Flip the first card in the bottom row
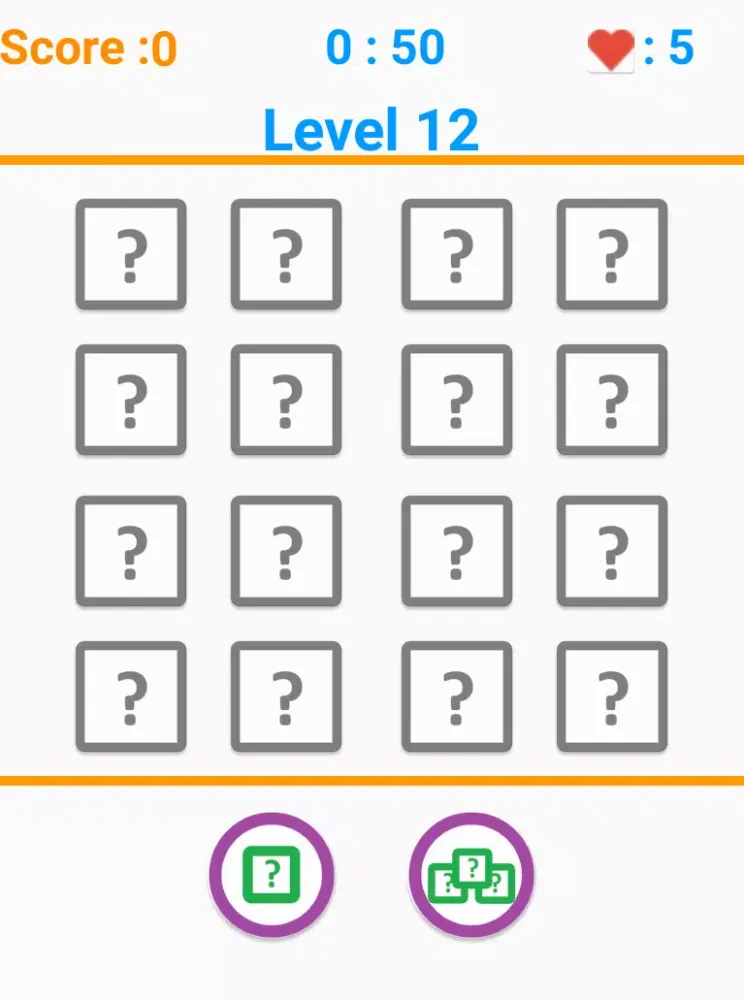The height and width of the screenshot is (1000, 744). pyautogui.click(x=131, y=697)
